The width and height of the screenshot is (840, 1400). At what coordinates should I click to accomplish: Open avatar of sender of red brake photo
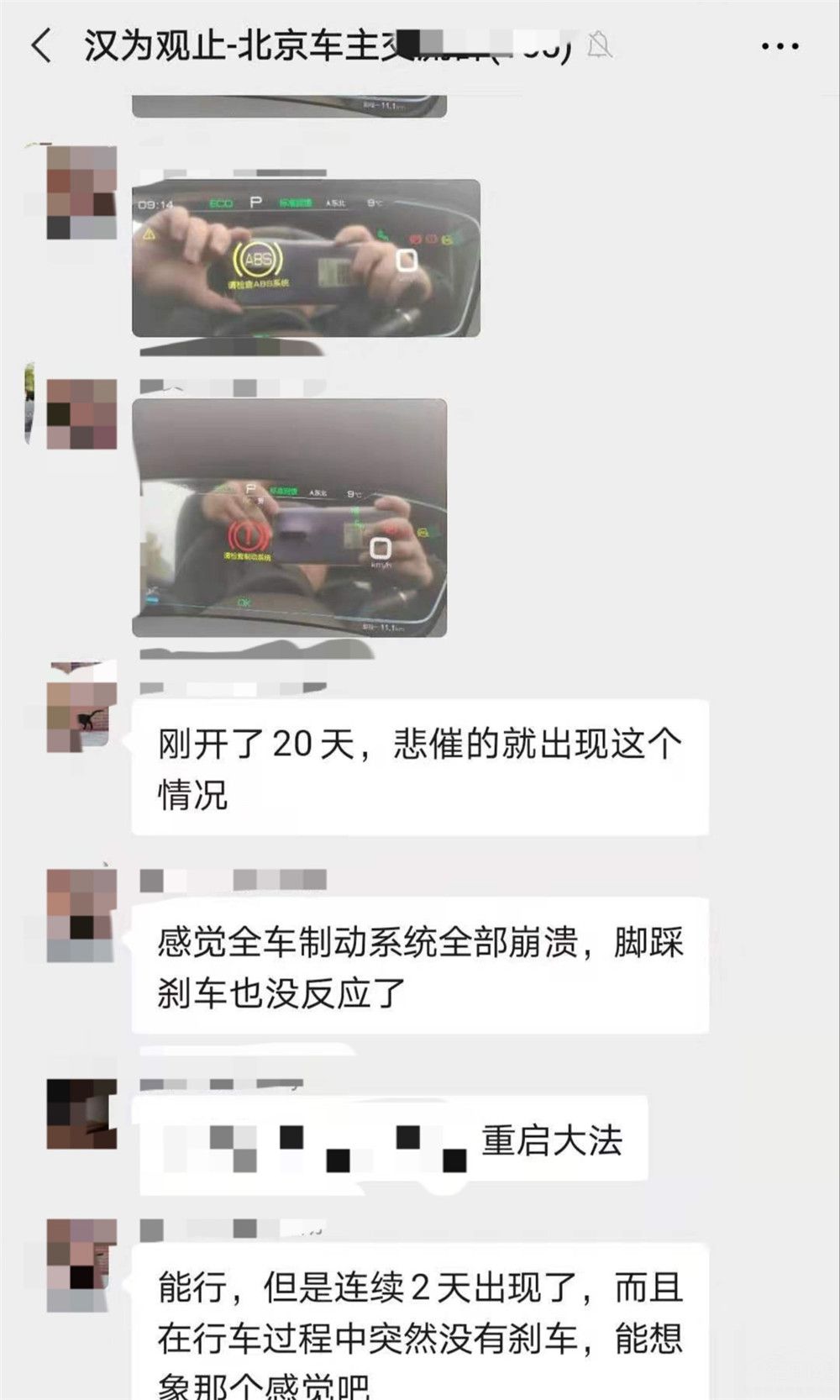point(81,413)
